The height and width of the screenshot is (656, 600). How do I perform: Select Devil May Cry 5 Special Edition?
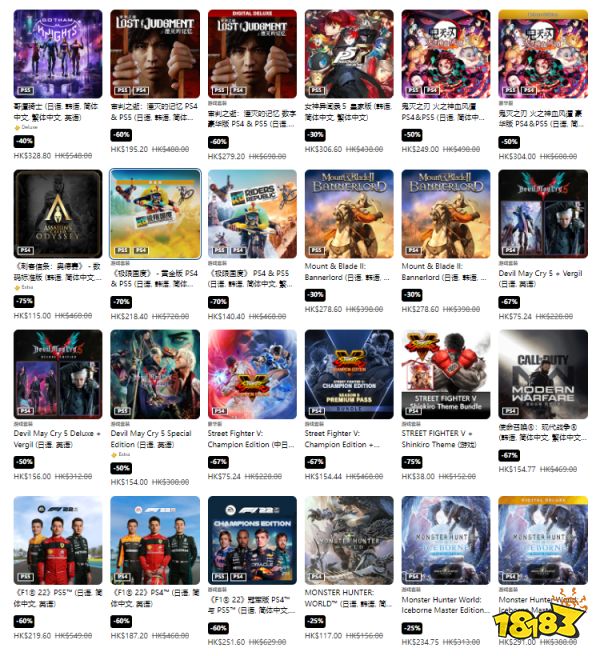pyautogui.click(x=154, y=373)
